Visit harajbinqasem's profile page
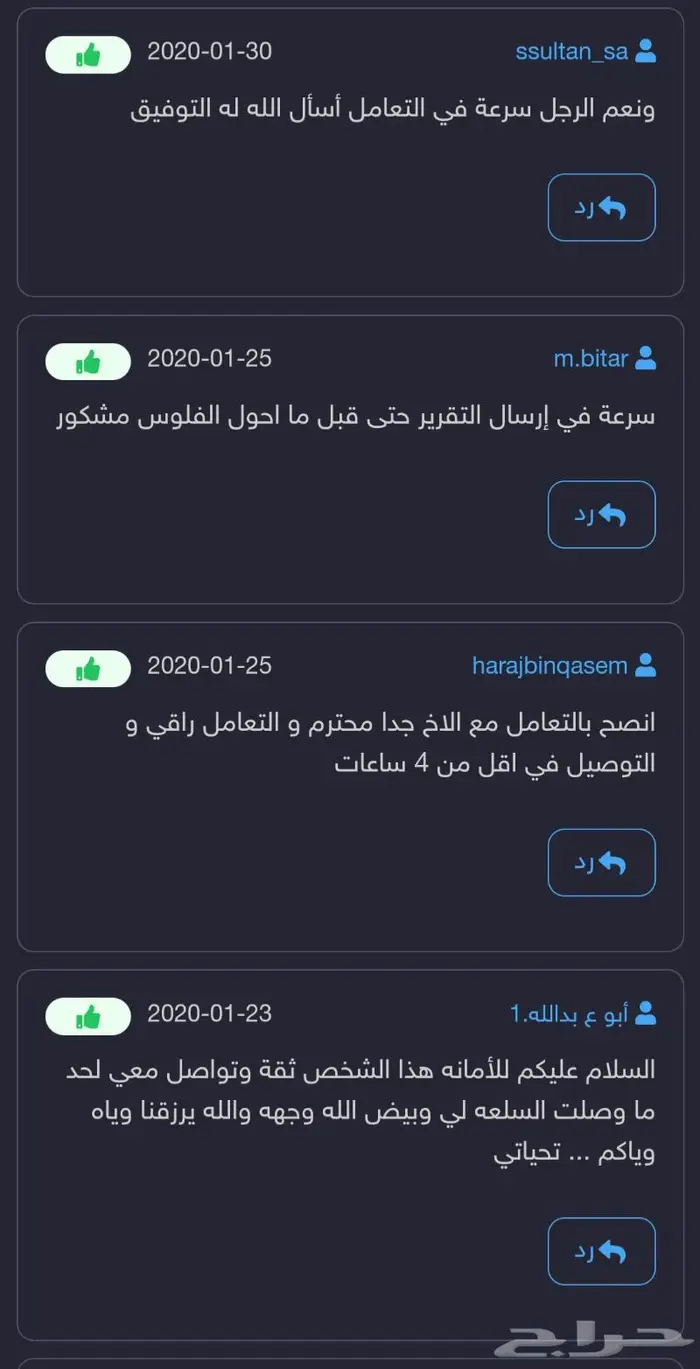The image size is (700, 1369). click(550, 666)
